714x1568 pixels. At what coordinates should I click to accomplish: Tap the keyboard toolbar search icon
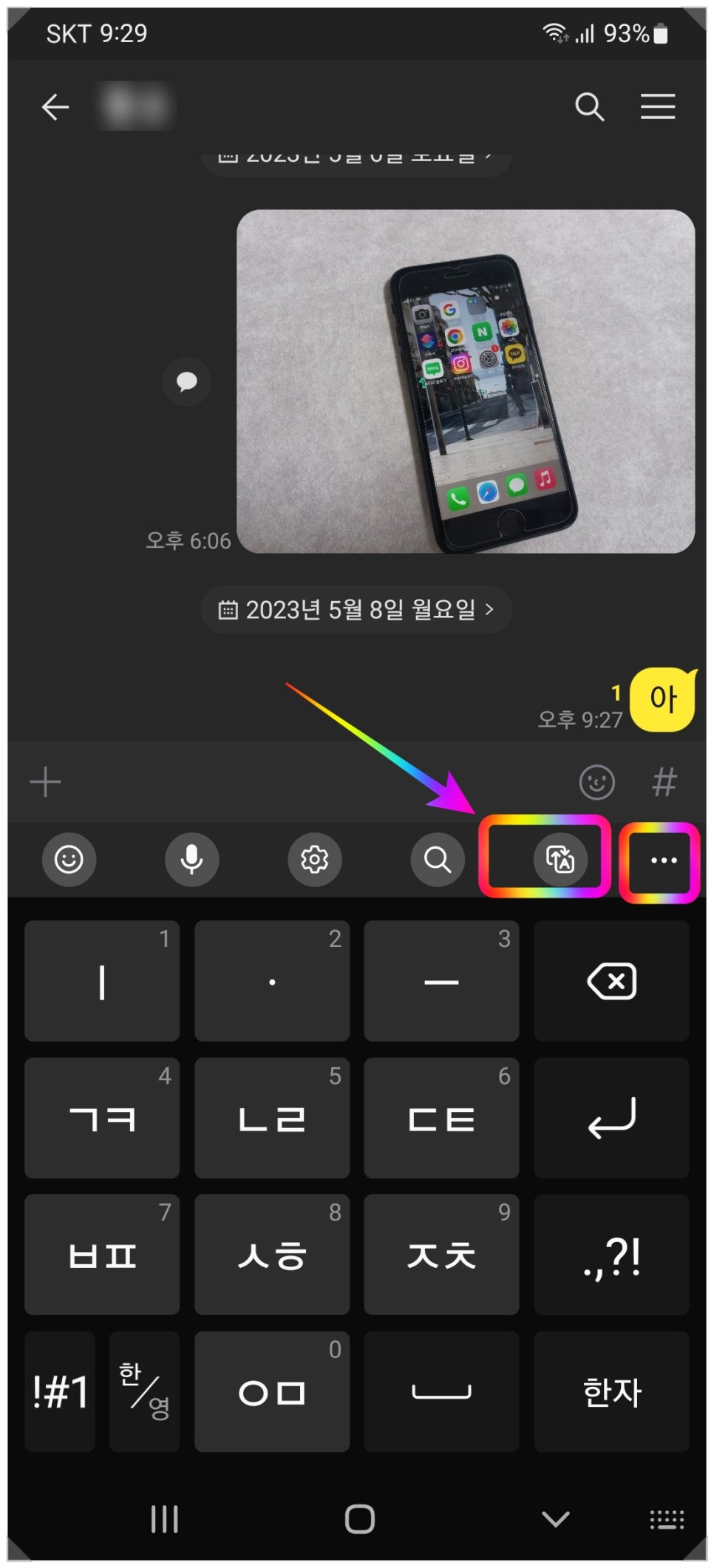tap(438, 860)
